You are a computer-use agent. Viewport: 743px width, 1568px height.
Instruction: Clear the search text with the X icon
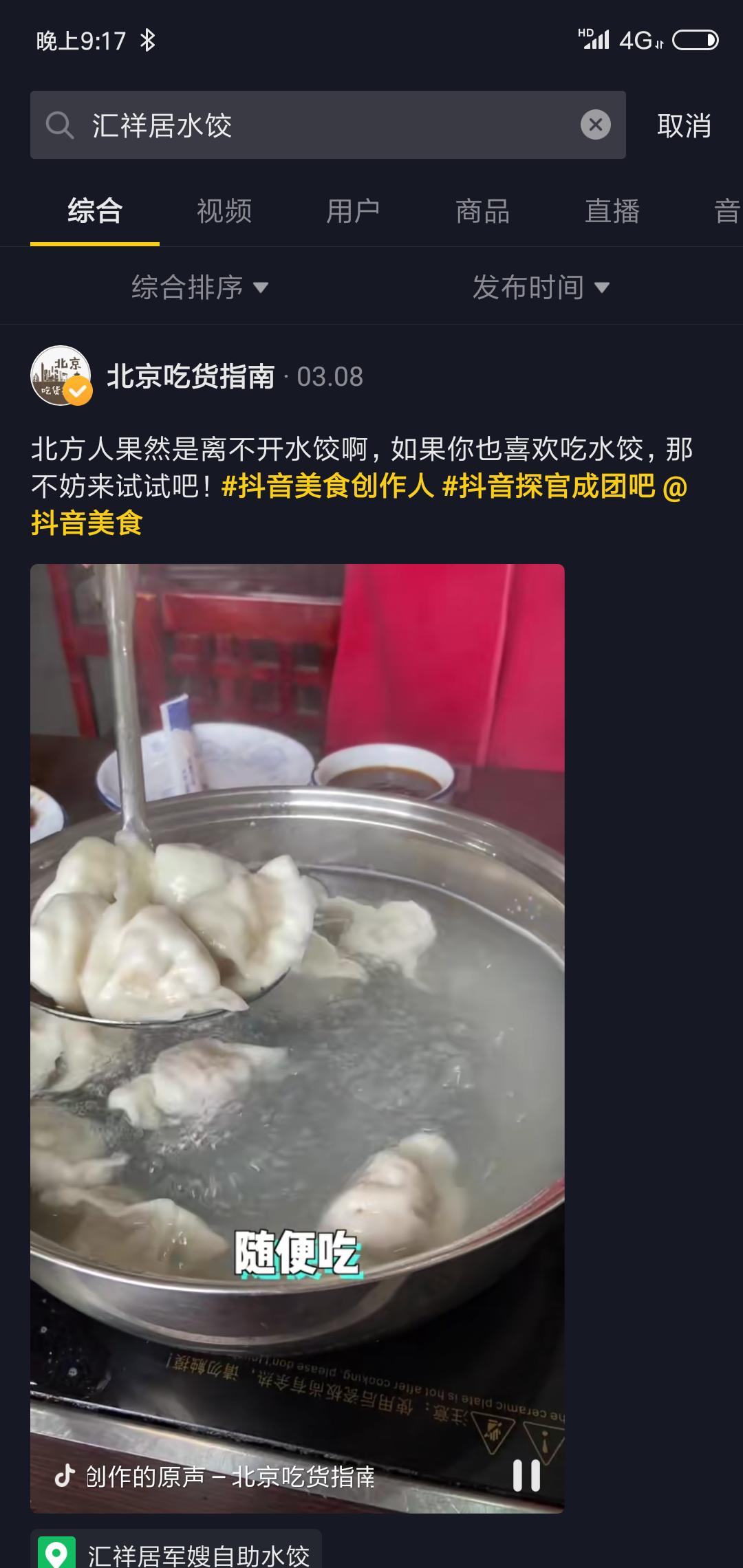(596, 125)
